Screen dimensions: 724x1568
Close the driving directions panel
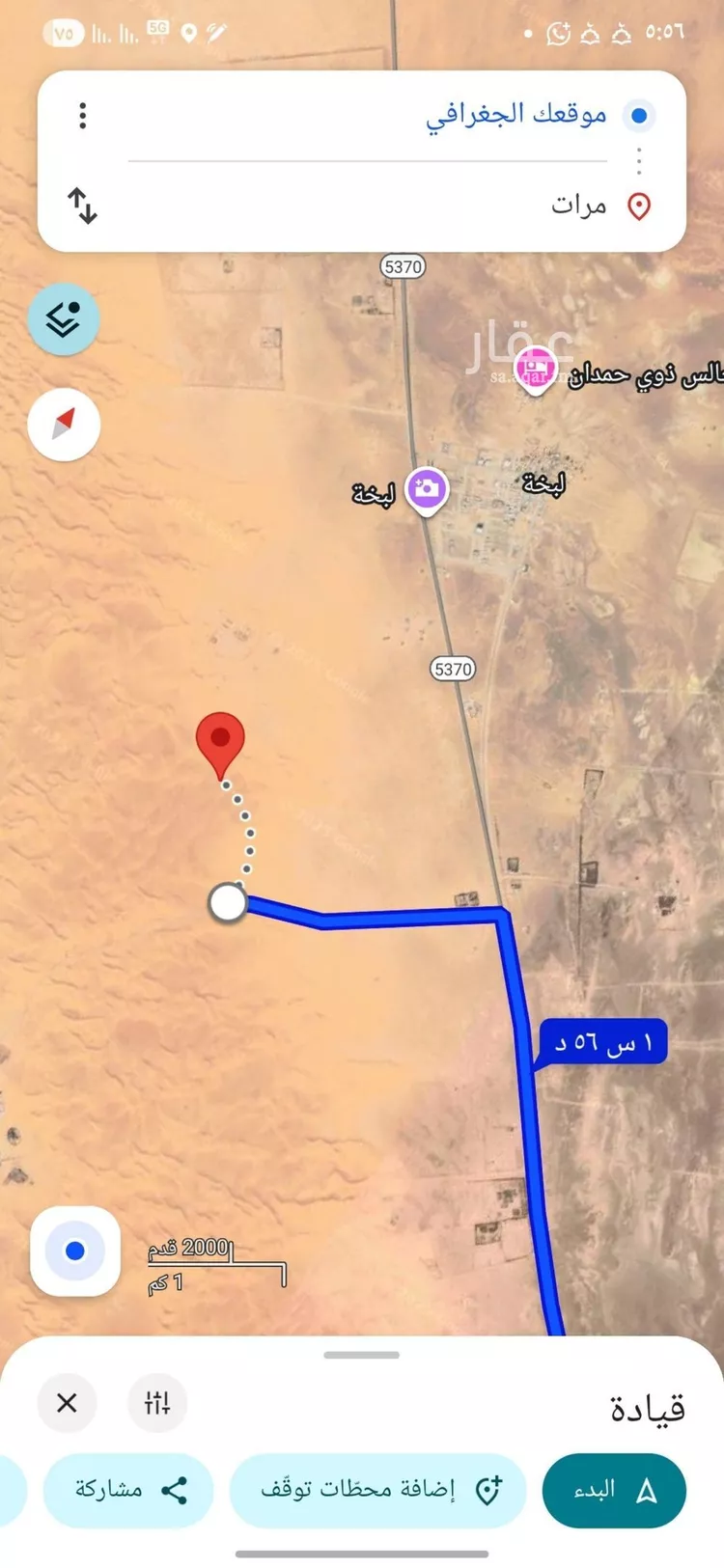67,1402
